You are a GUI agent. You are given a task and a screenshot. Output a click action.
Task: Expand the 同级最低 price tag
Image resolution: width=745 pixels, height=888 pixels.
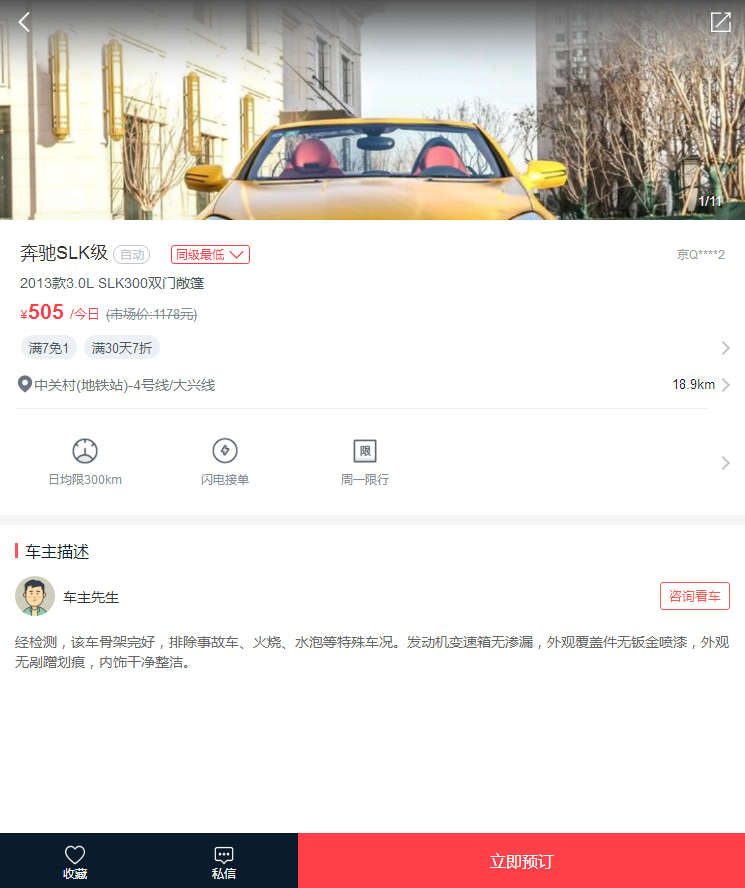(x=210, y=255)
